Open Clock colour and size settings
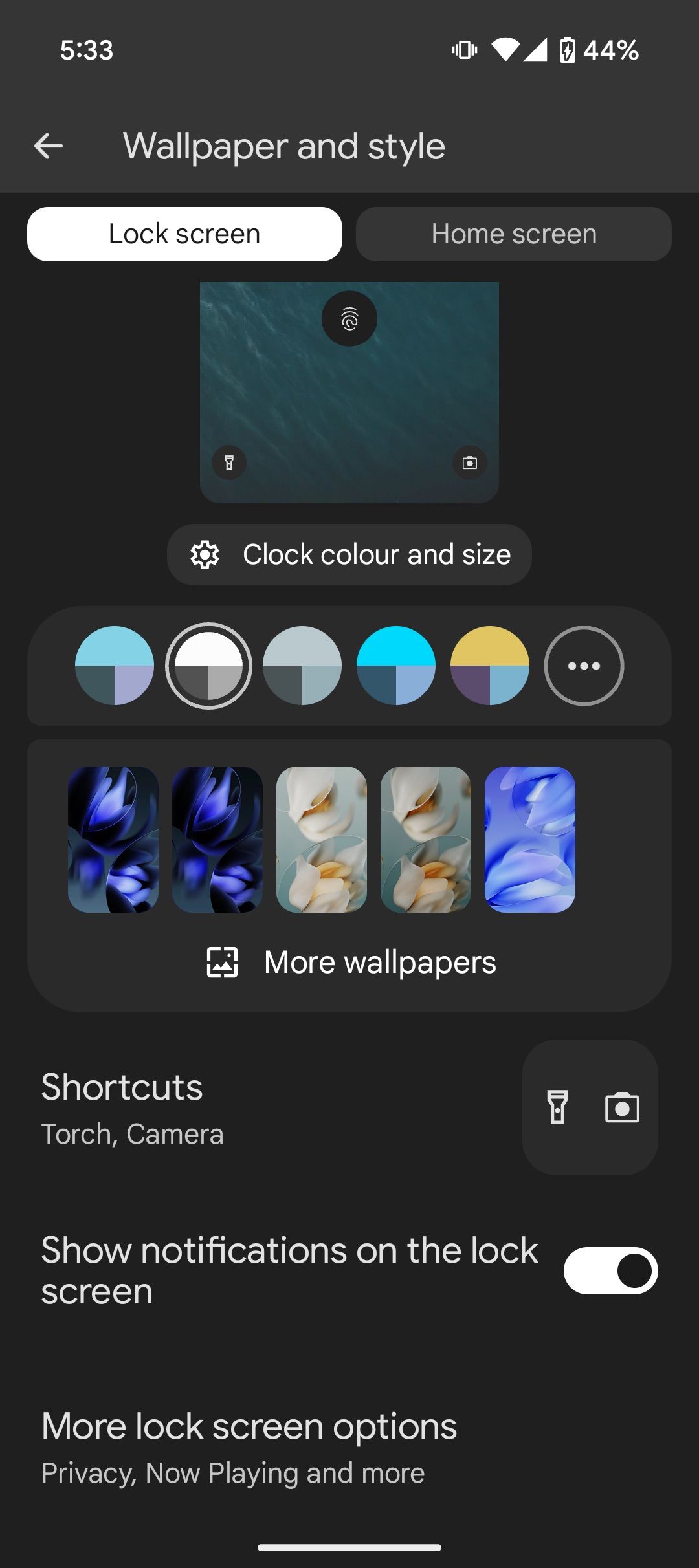Image resolution: width=699 pixels, height=1568 pixels. coord(349,554)
